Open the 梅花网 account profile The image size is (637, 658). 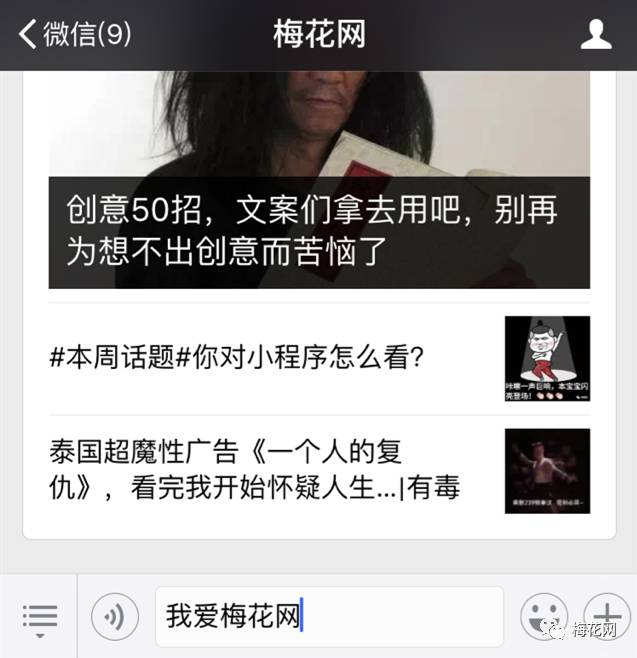click(x=596, y=35)
